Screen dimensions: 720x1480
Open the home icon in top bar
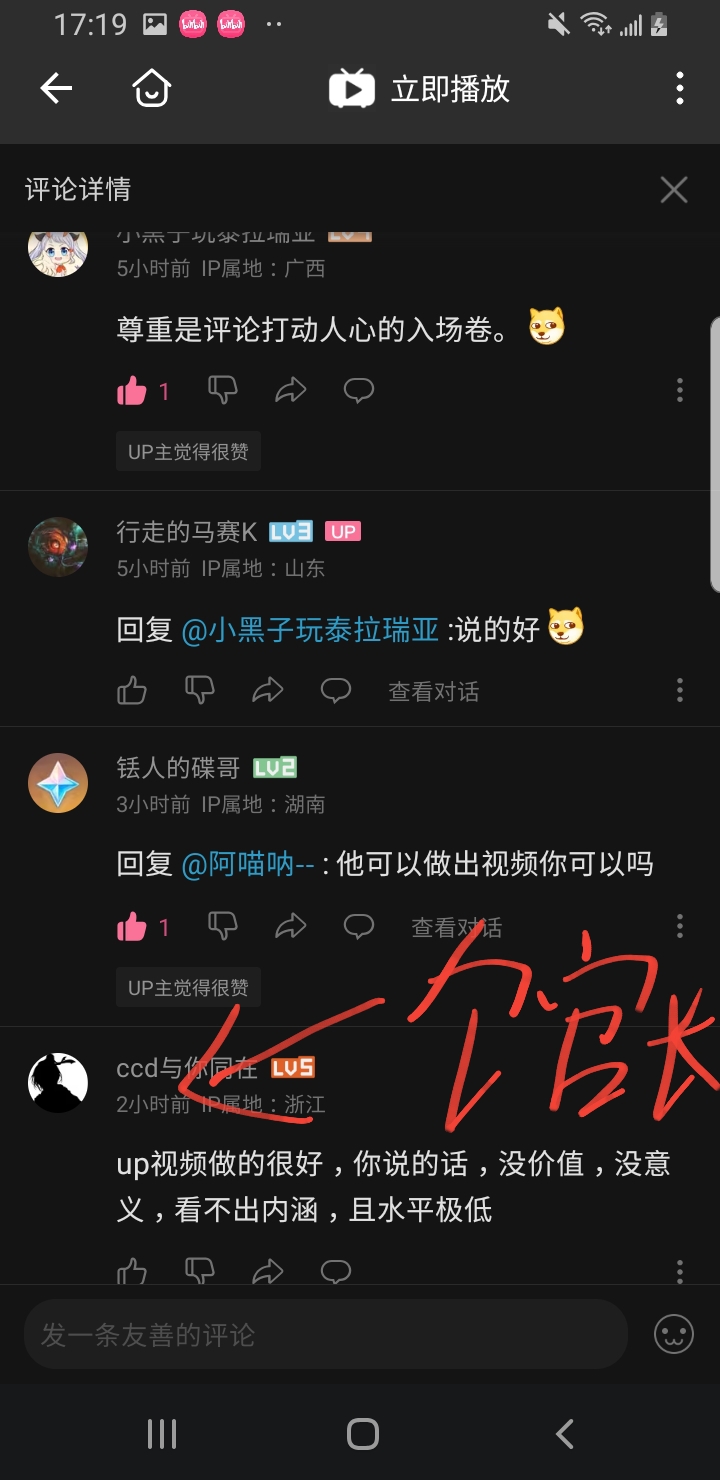151,89
